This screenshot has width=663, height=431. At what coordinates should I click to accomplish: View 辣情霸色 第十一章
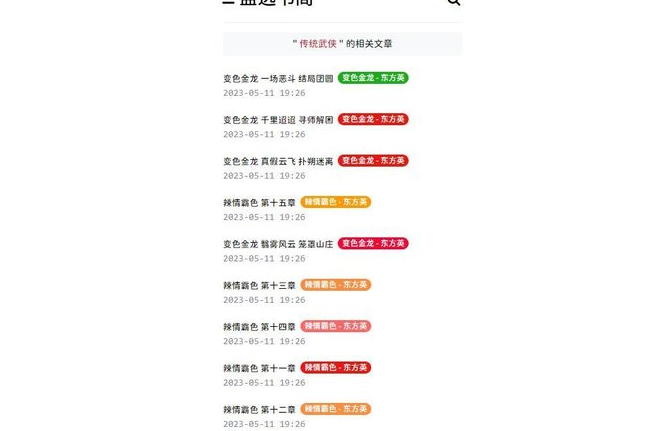(259, 369)
